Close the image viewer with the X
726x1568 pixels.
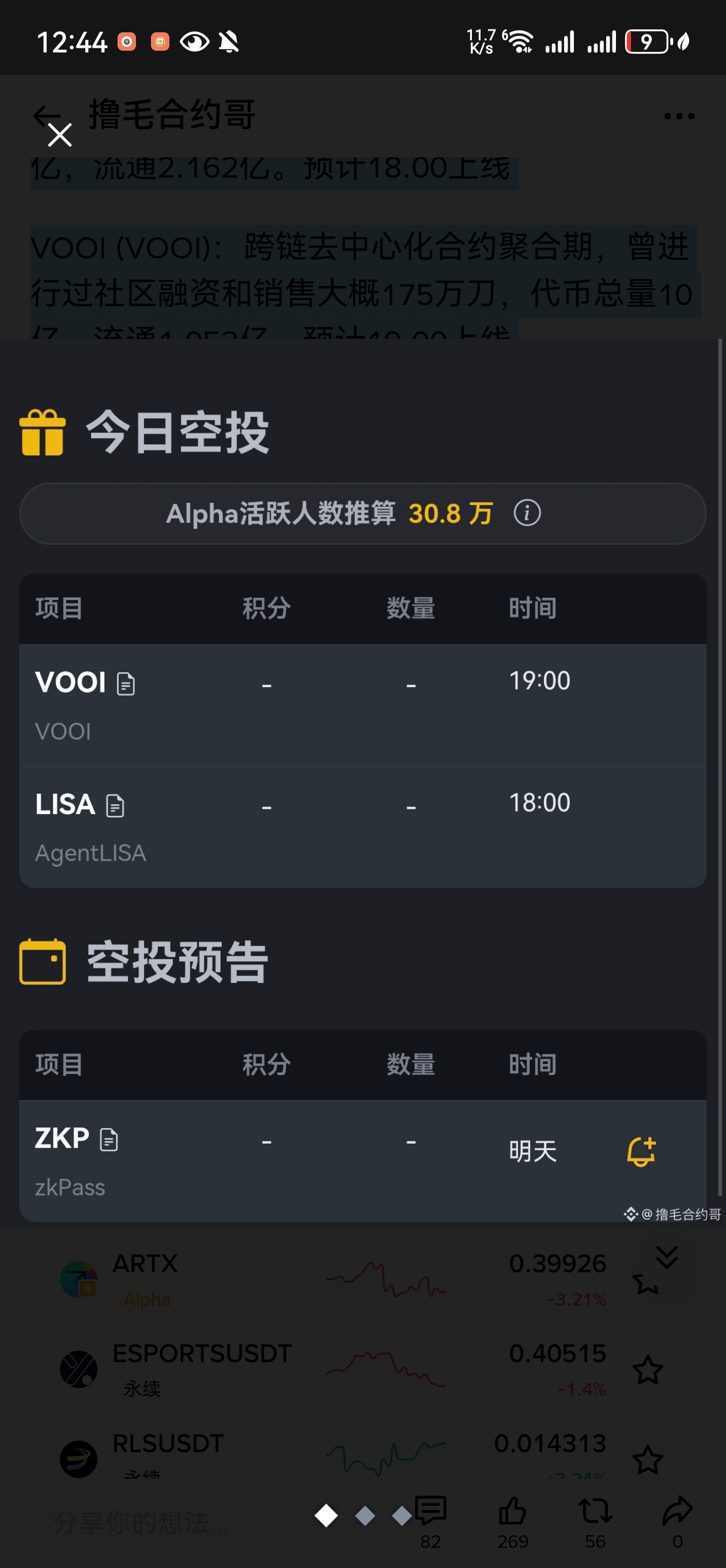[60, 134]
